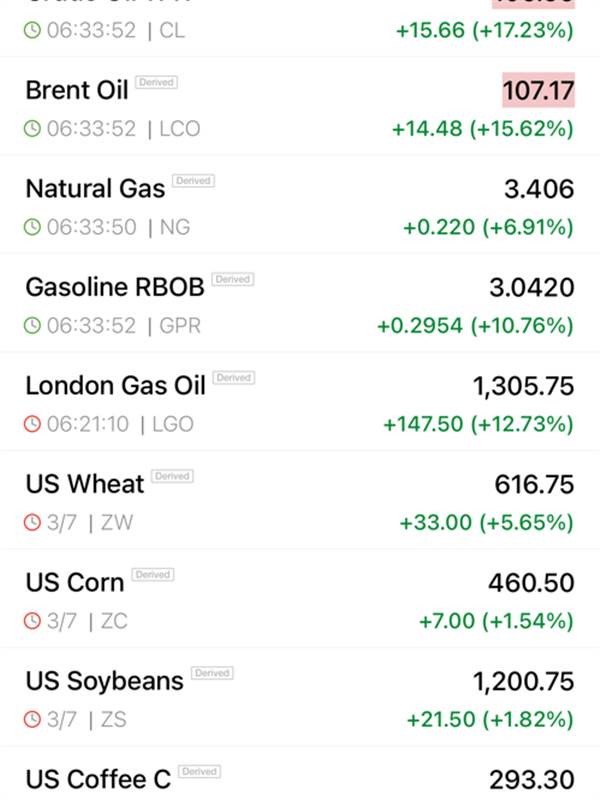Viewport: 600px width, 800px height.
Task: Open the Brent Oil commodity row
Action: click(x=300, y=108)
